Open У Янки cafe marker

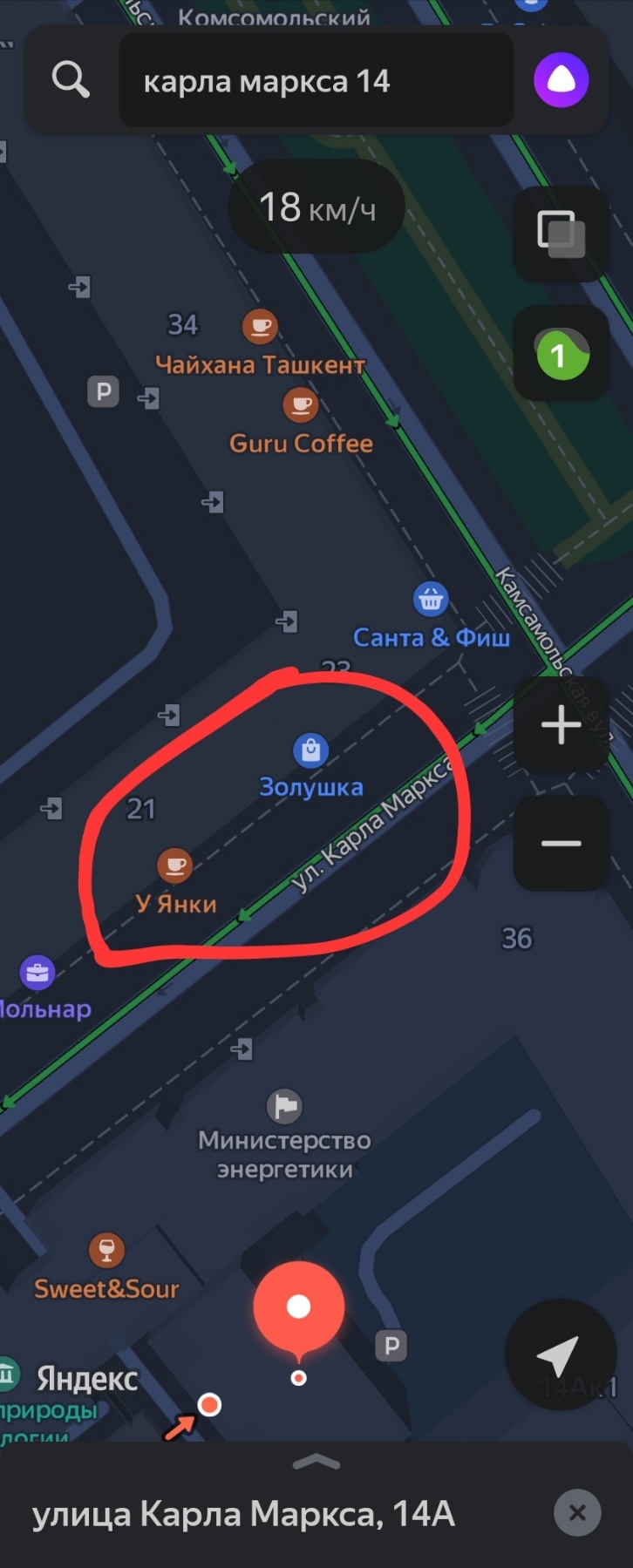174,865
